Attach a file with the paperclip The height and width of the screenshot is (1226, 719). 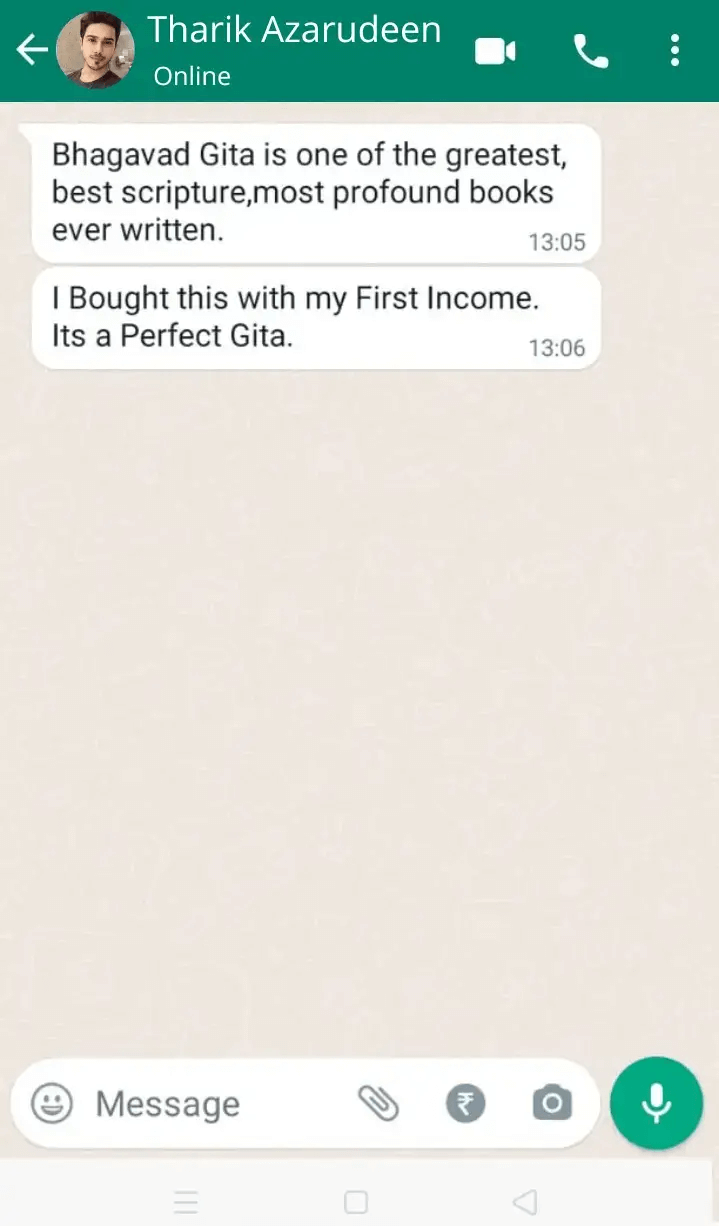(x=379, y=1104)
